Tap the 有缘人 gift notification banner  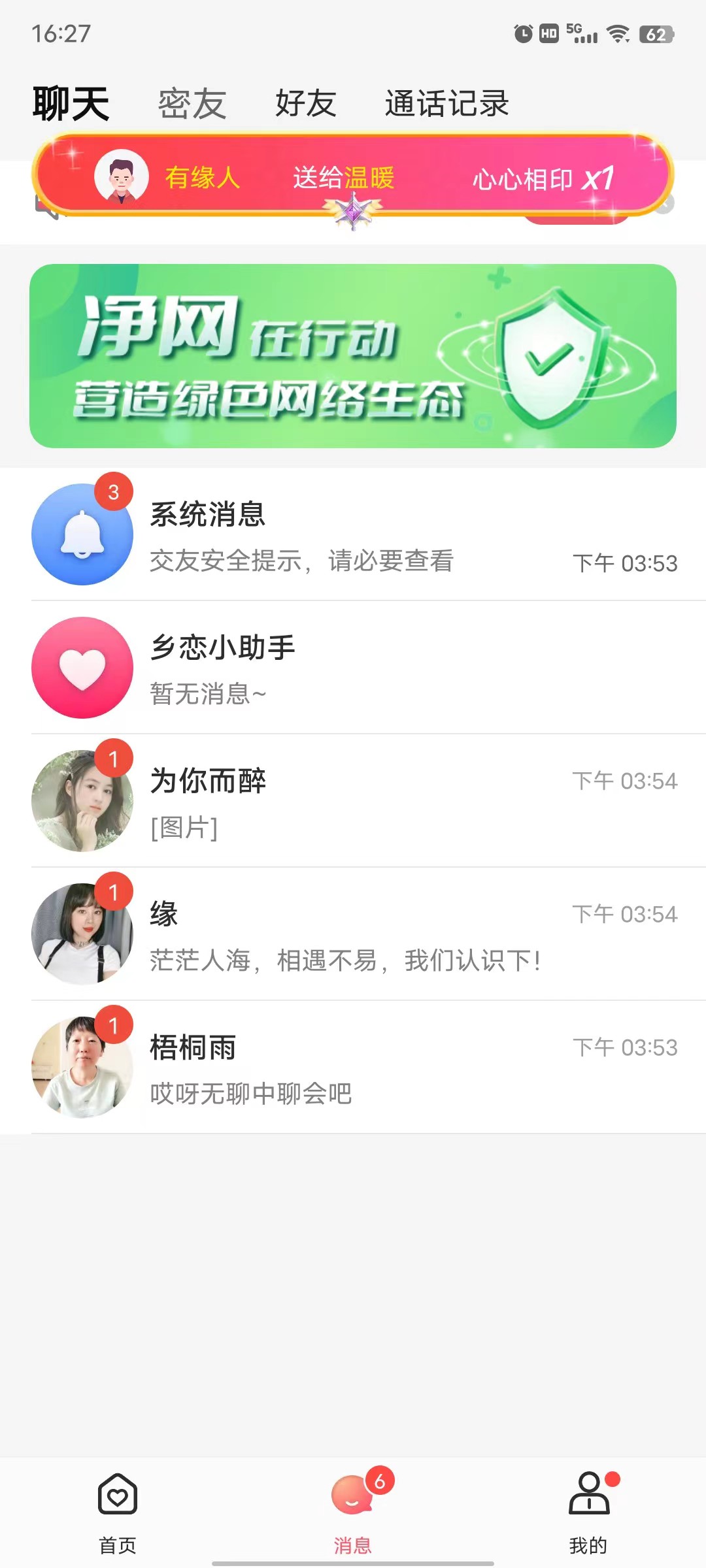353,176
